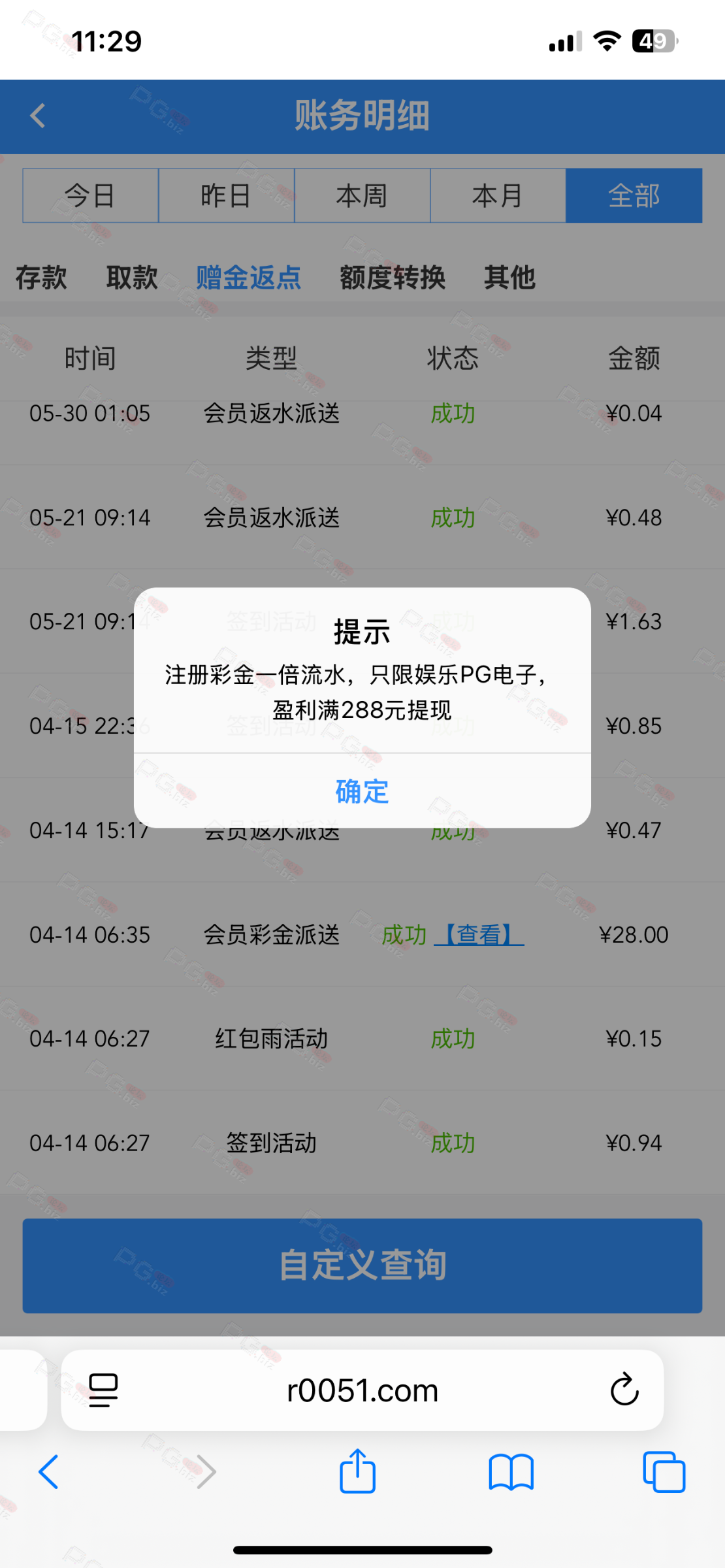Switch to the 本周 filter
Screen dimensions: 725x1568
point(362,195)
